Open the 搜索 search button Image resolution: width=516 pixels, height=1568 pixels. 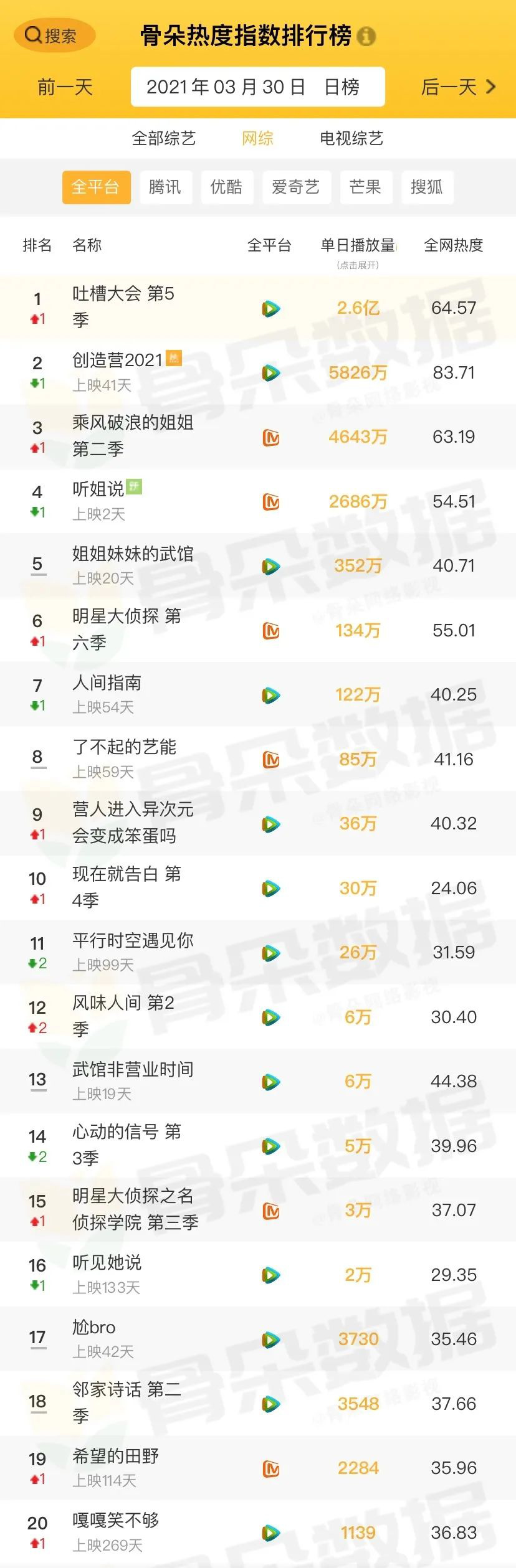click(53, 35)
